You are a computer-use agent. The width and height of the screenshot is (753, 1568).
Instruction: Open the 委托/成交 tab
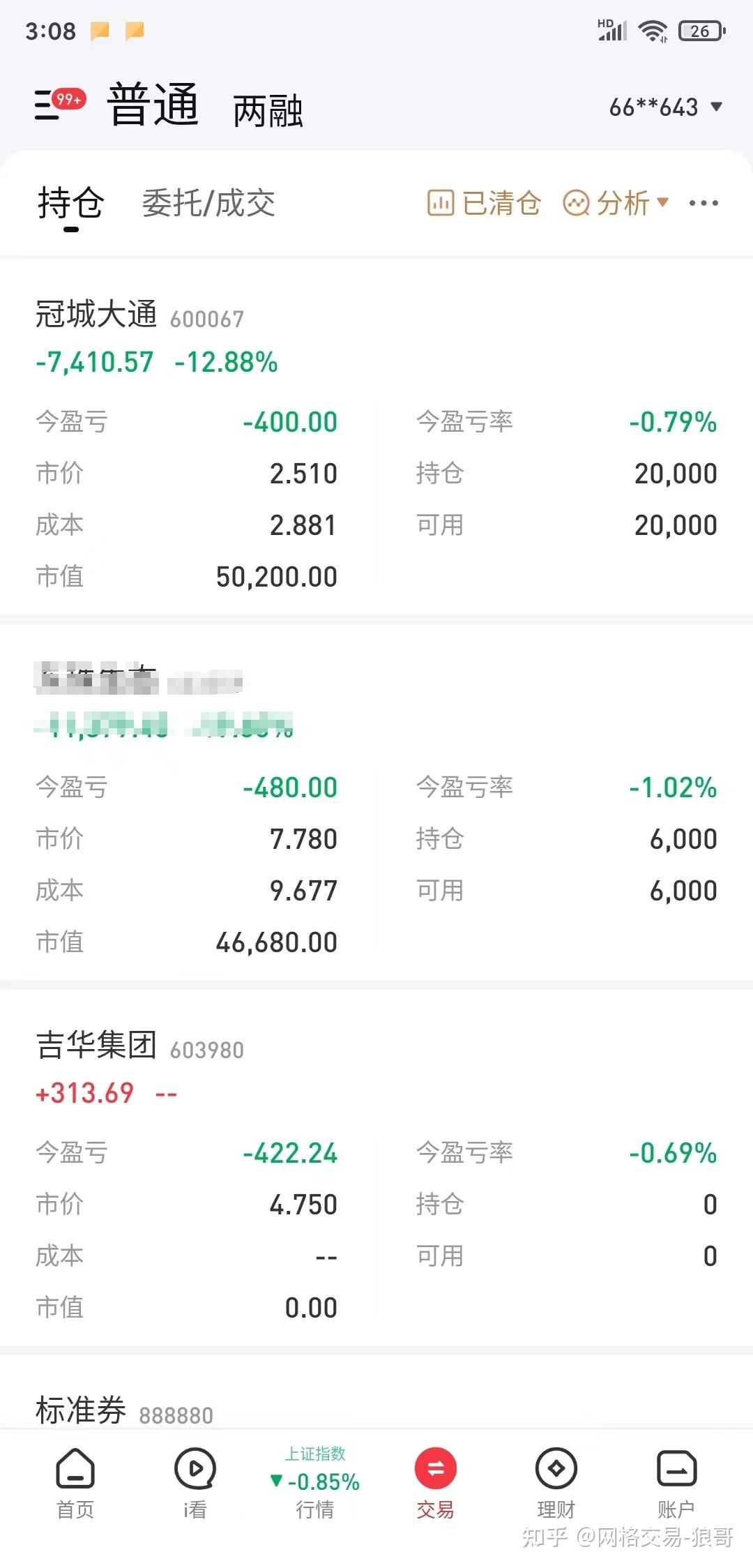click(x=208, y=204)
